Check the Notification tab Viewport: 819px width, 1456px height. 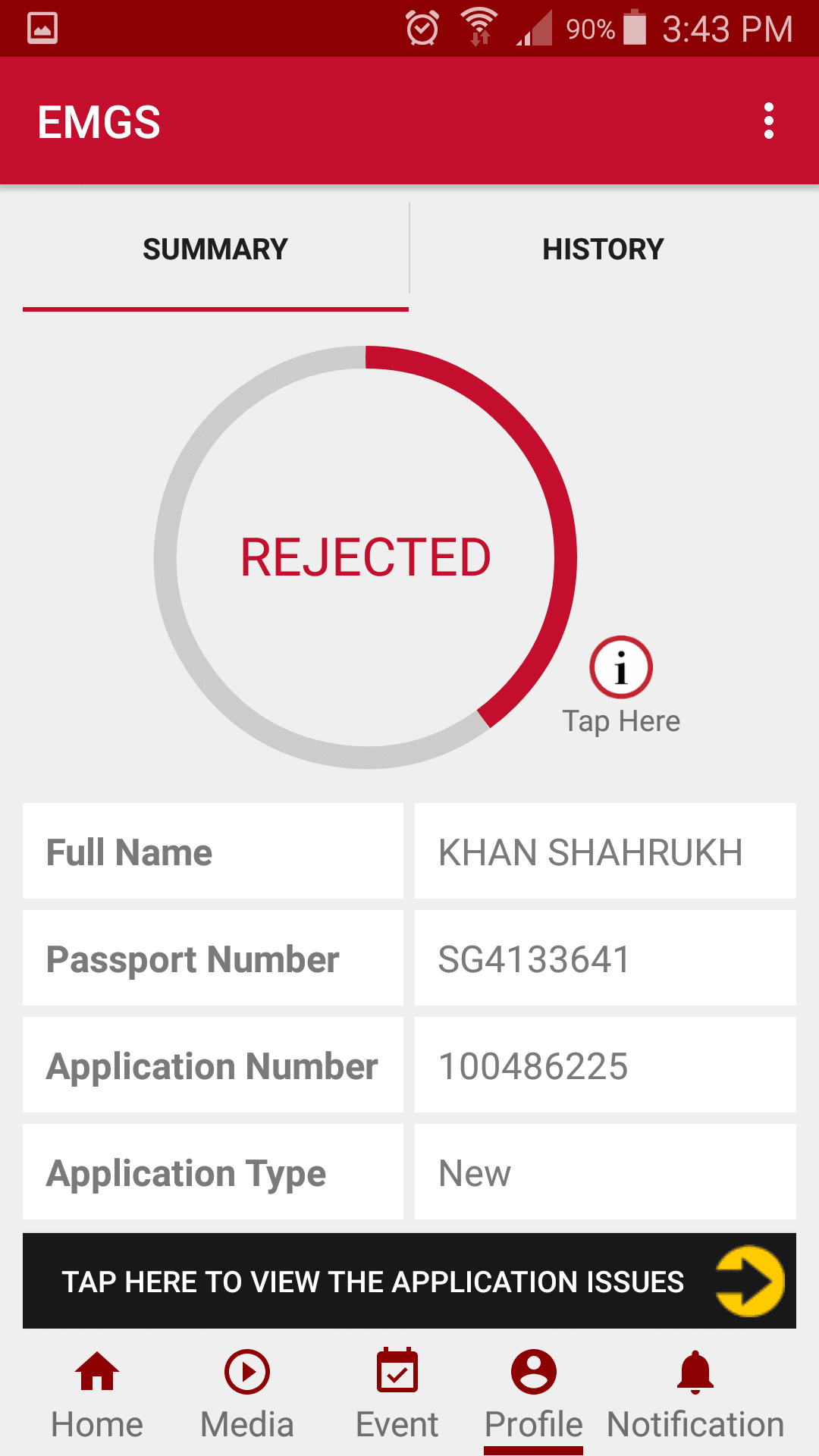pyautogui.click(x=695, y=1394)
